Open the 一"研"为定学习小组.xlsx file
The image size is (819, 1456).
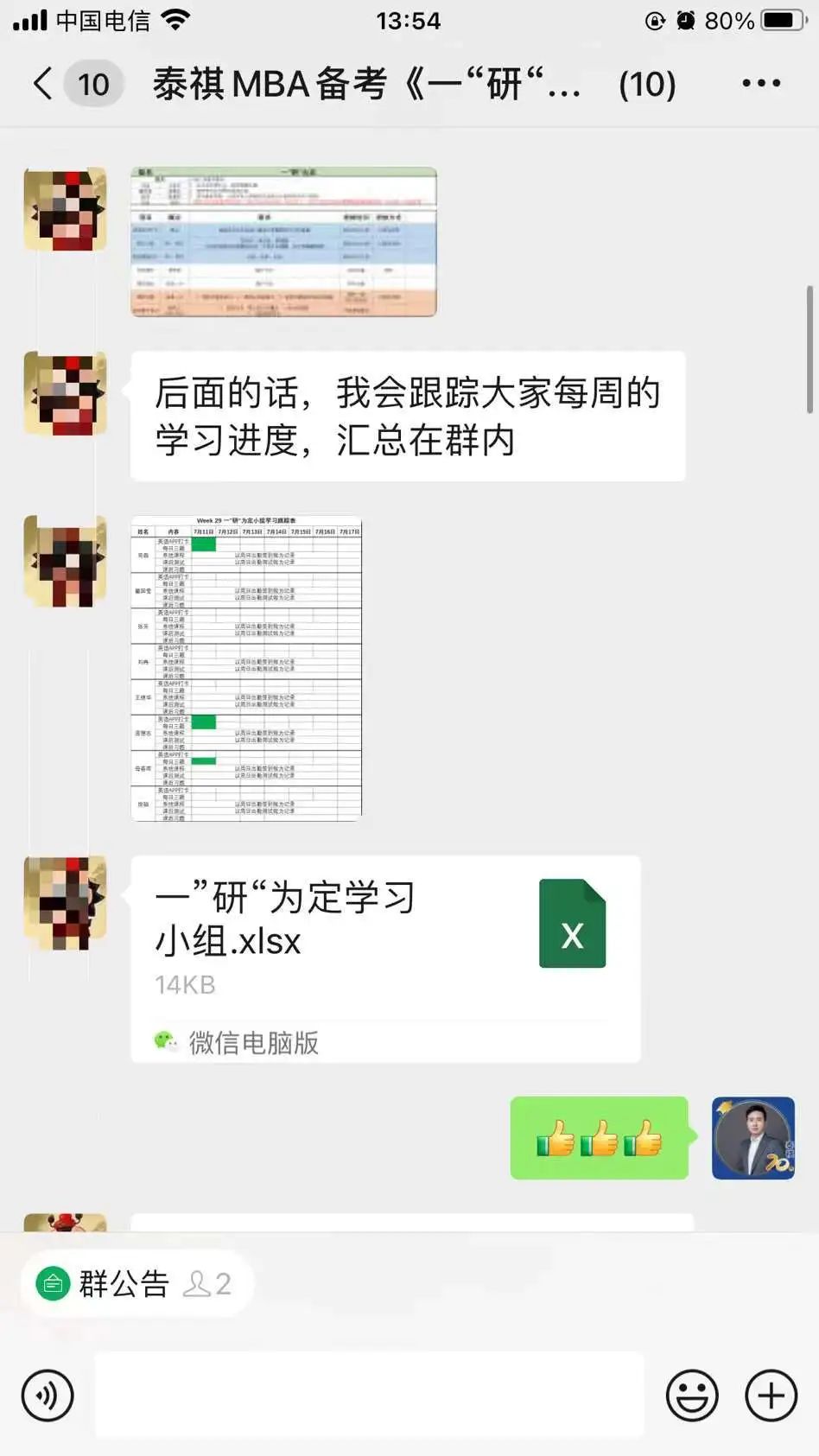pos(385,957)
